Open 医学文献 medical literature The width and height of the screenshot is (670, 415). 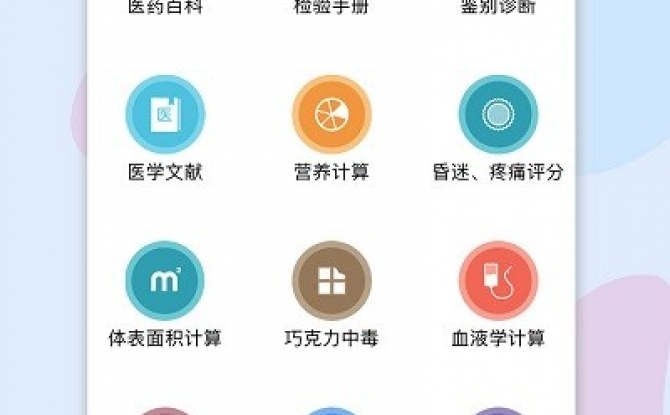click(165, 115)
